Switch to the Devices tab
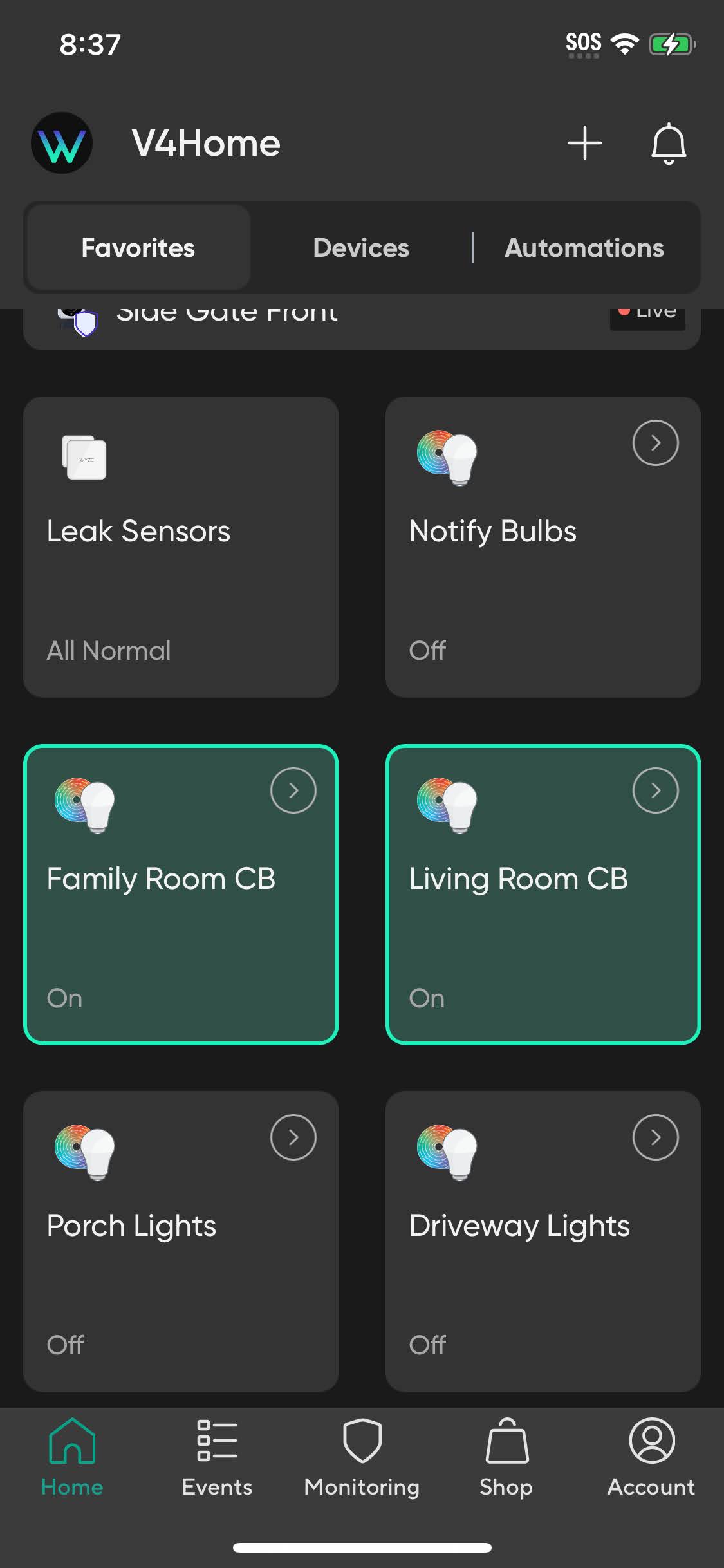This screenshot has height=1568, width=724. coord(361,248)
